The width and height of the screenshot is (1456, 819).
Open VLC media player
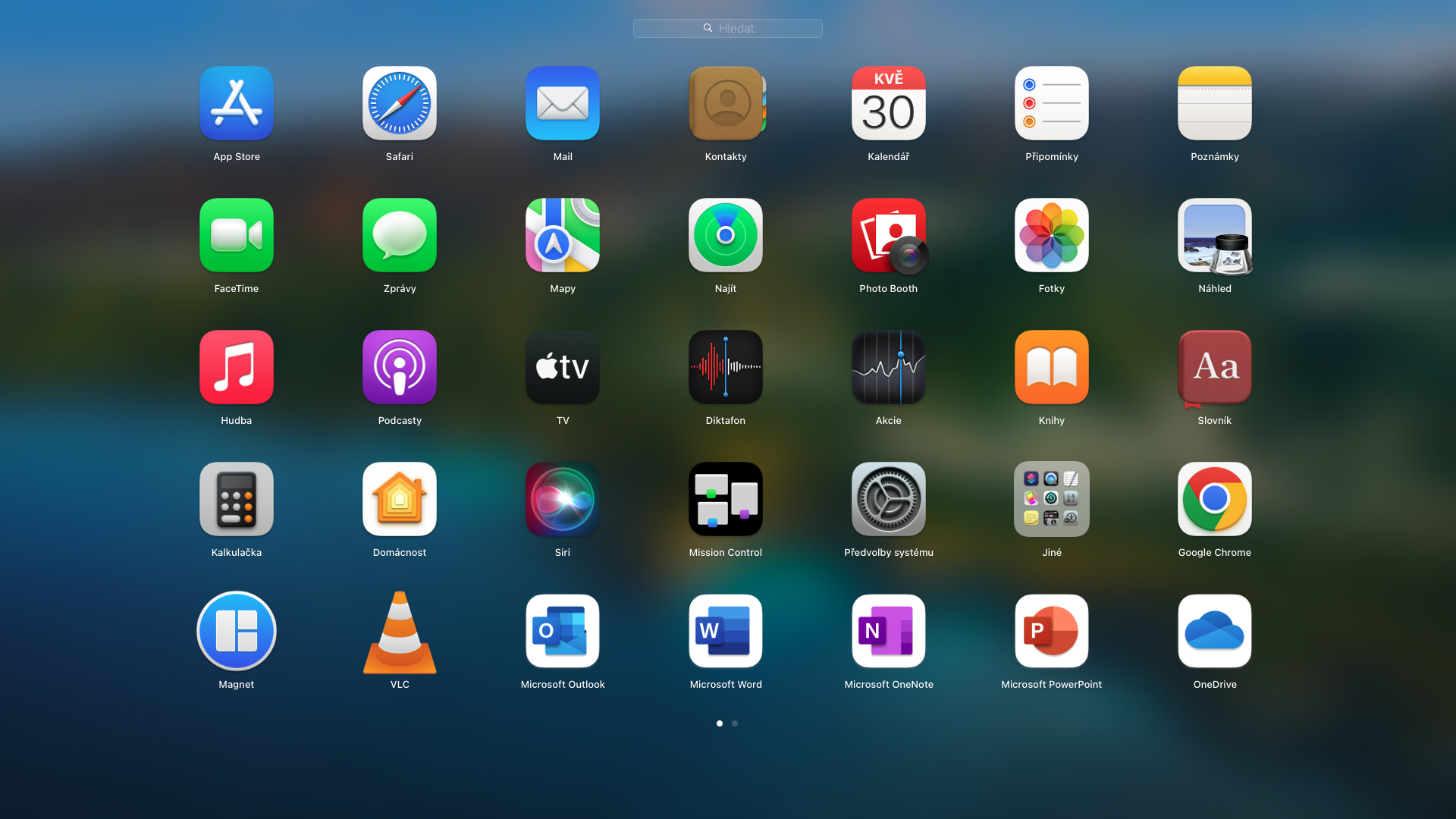(400, 633)
